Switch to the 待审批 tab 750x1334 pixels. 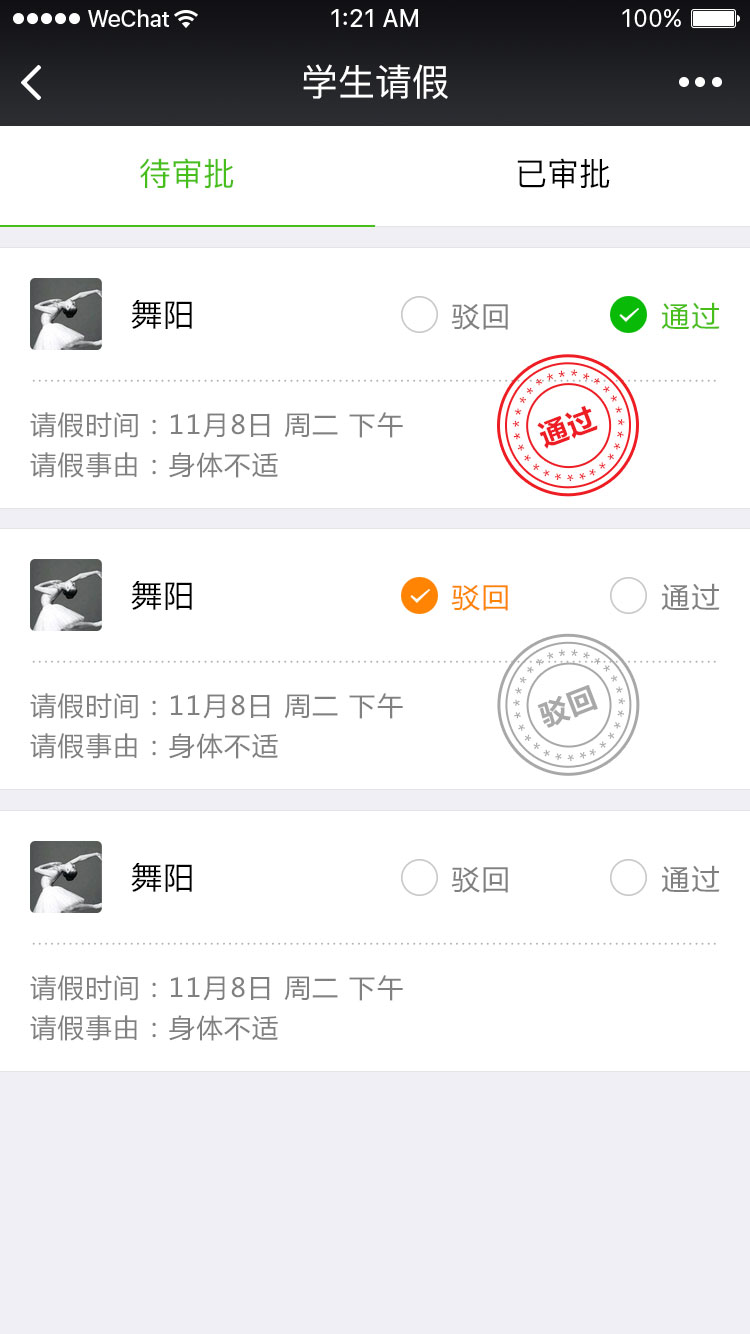187,175
